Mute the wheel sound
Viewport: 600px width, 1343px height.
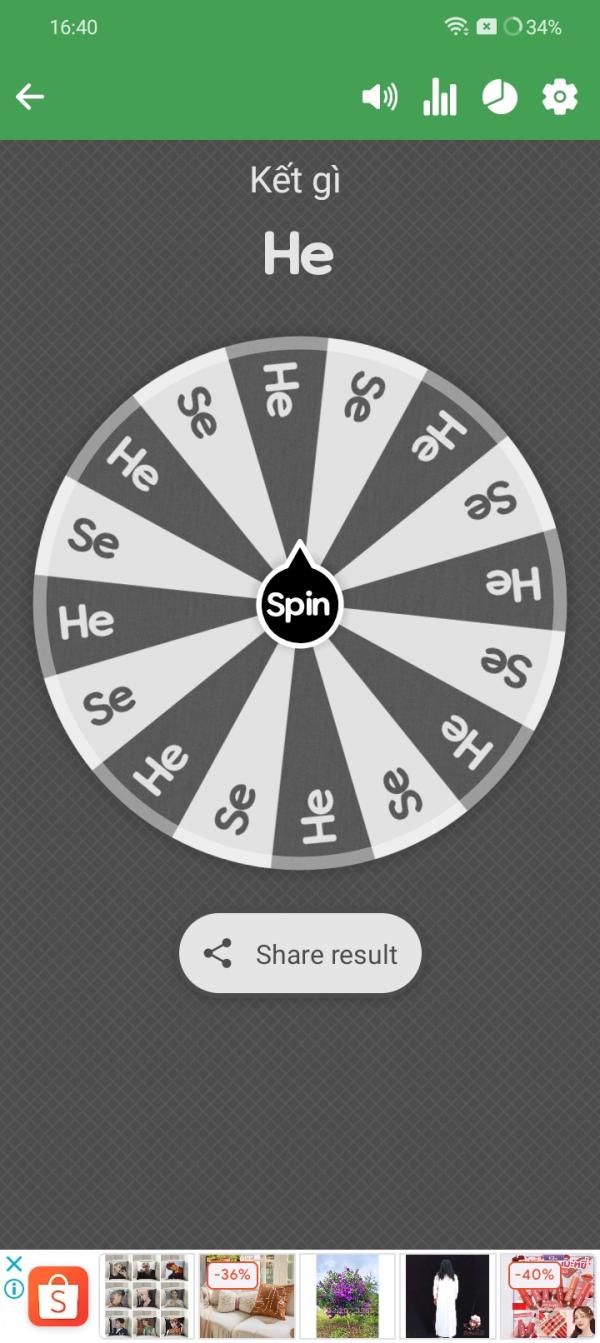coord(379,97)
